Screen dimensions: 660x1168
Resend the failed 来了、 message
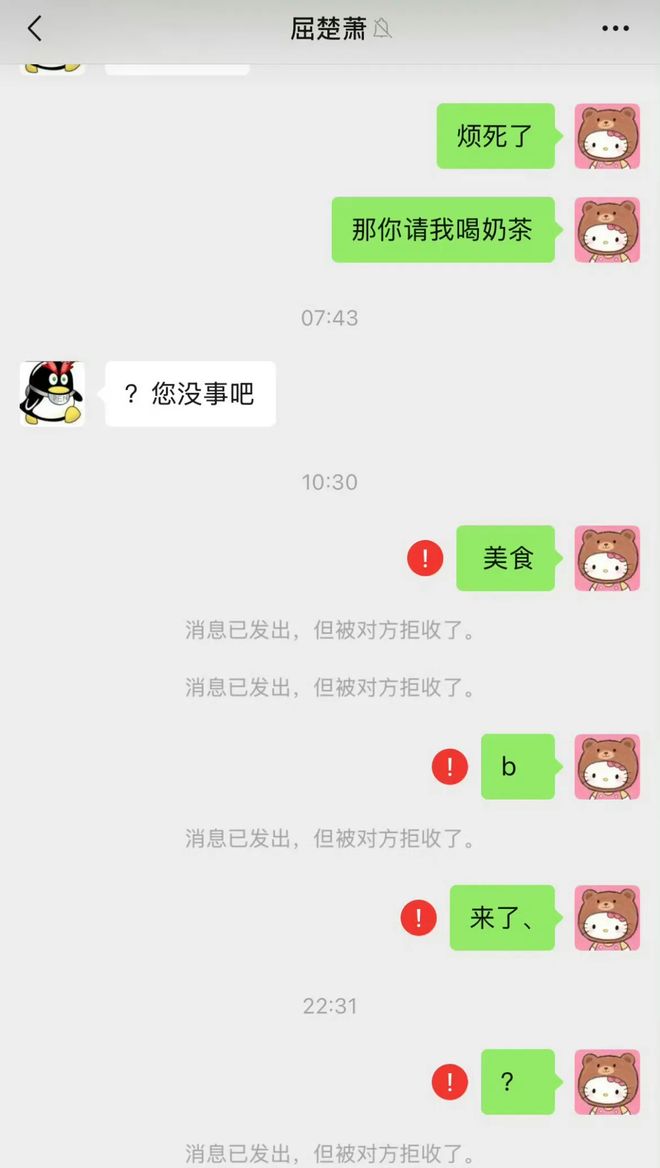pyautogui.click(x=419, y=917)
